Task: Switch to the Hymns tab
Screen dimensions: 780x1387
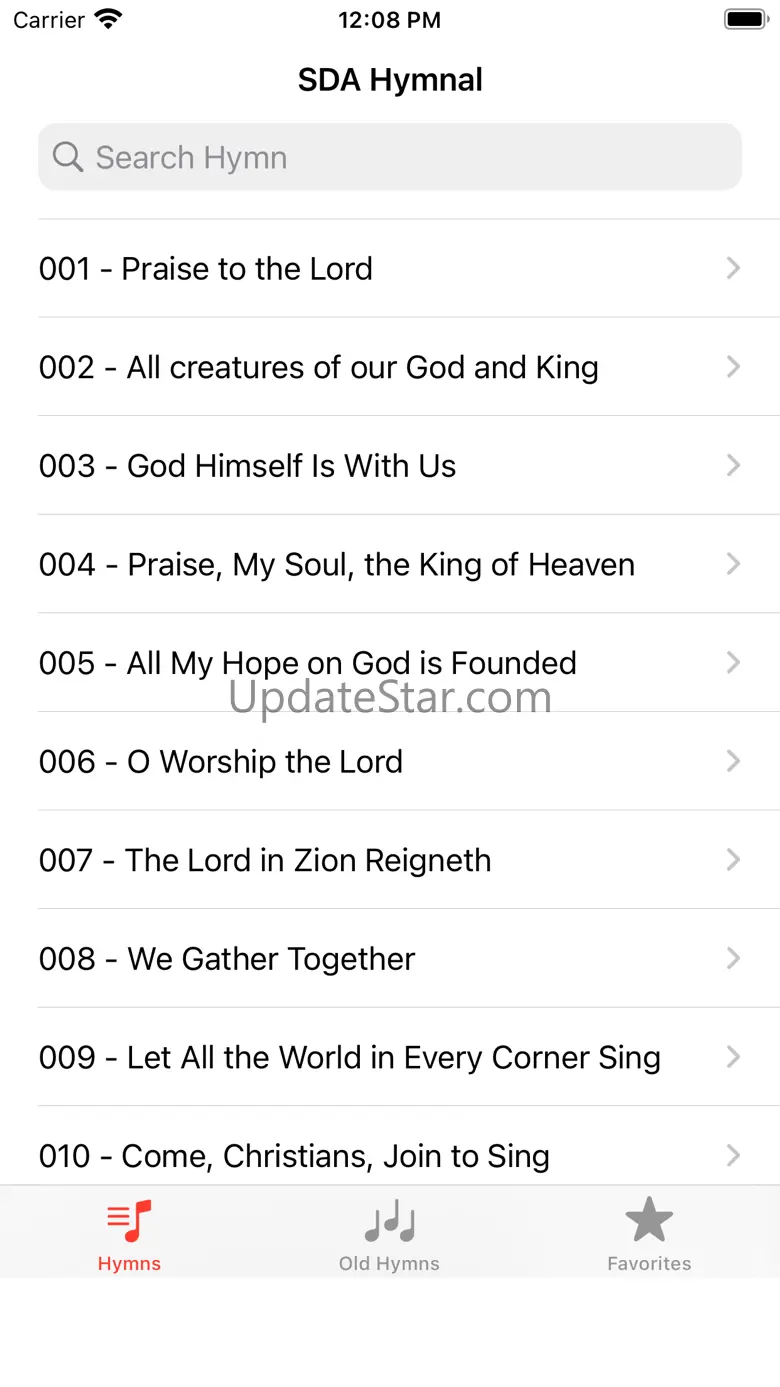Action: point(129,1235)
